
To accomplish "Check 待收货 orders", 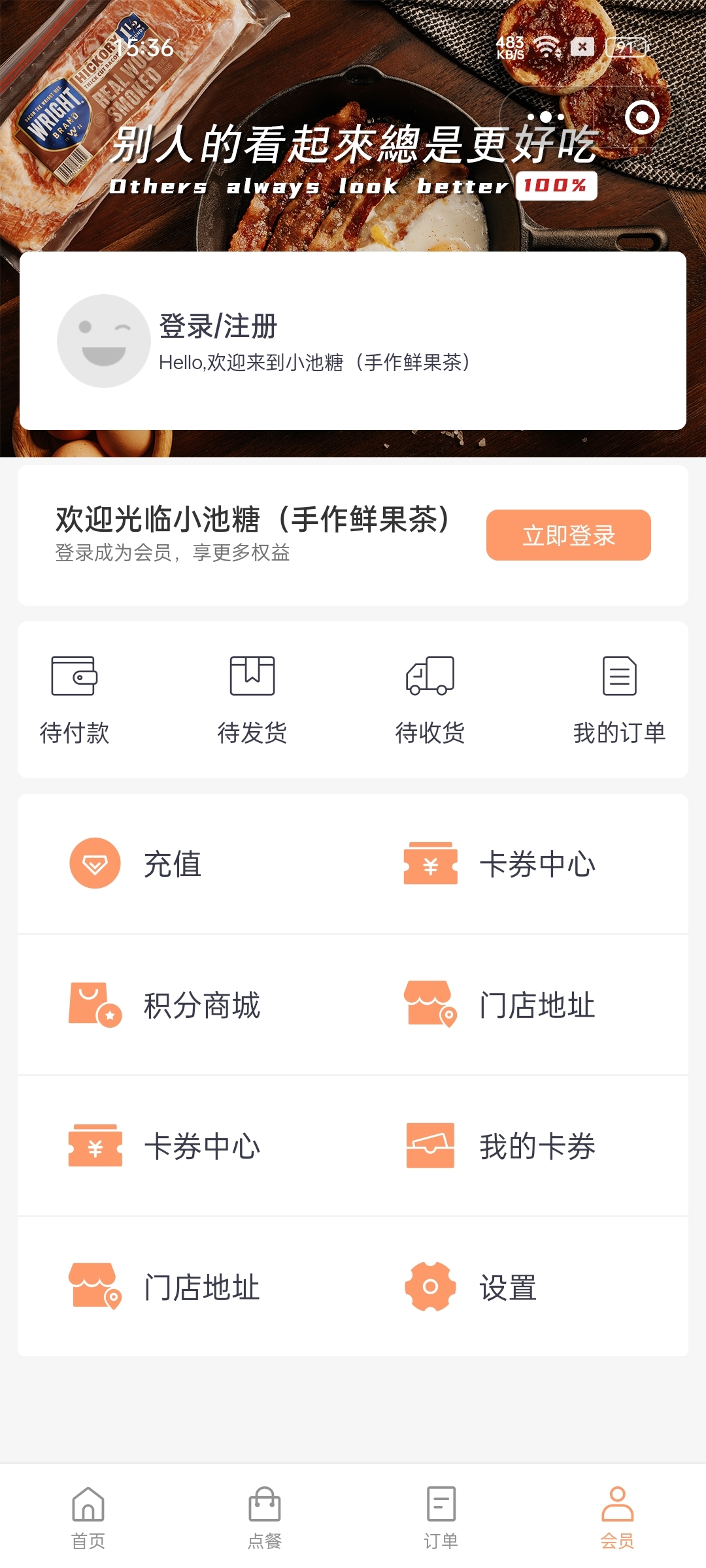I will (430, 700).
